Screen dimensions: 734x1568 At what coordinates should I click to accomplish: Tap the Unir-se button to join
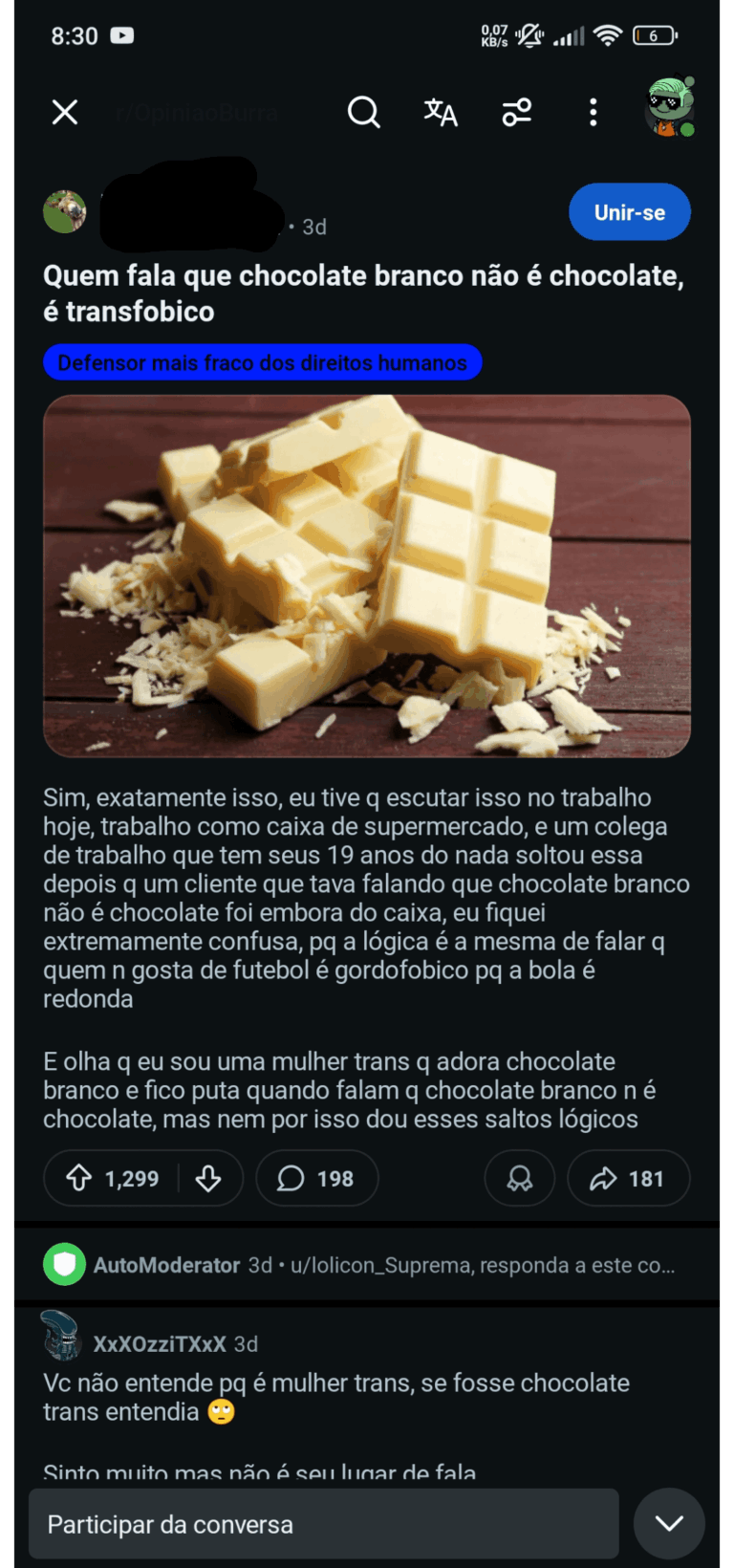pos(629,212)
